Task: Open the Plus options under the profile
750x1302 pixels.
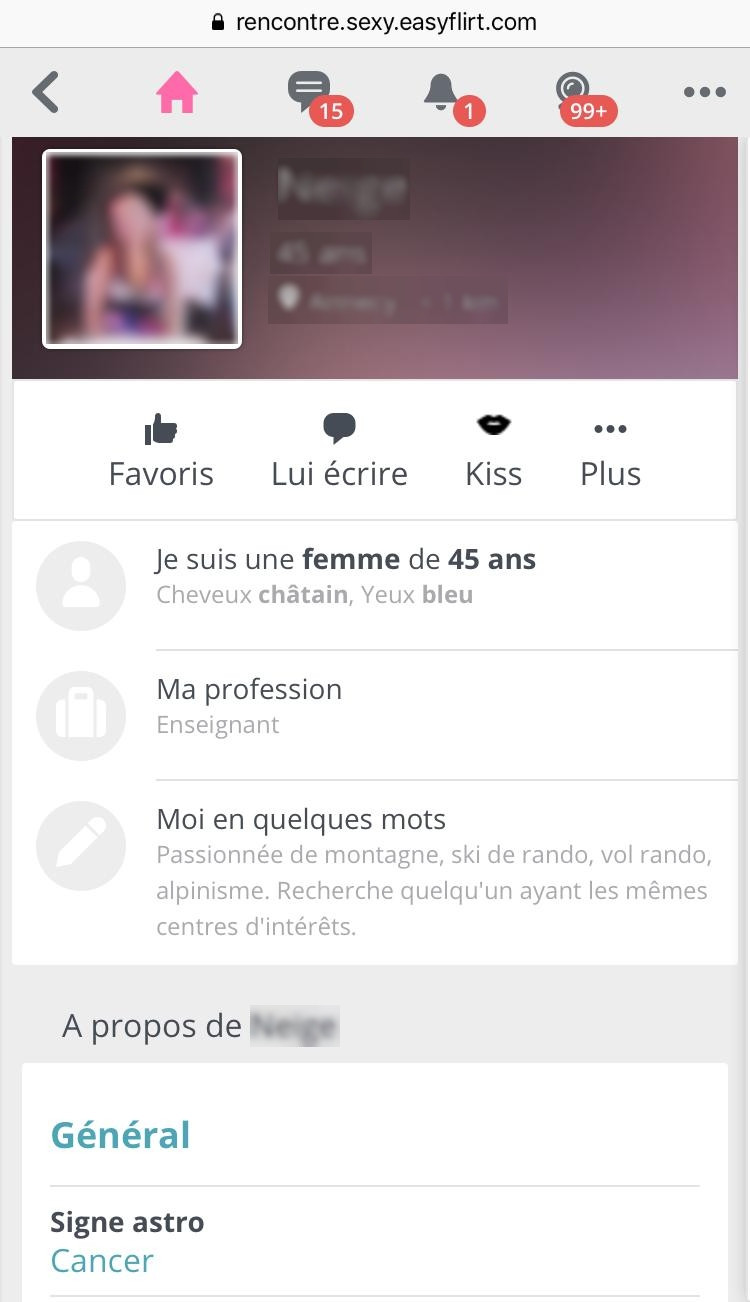Action: (610, 453)
